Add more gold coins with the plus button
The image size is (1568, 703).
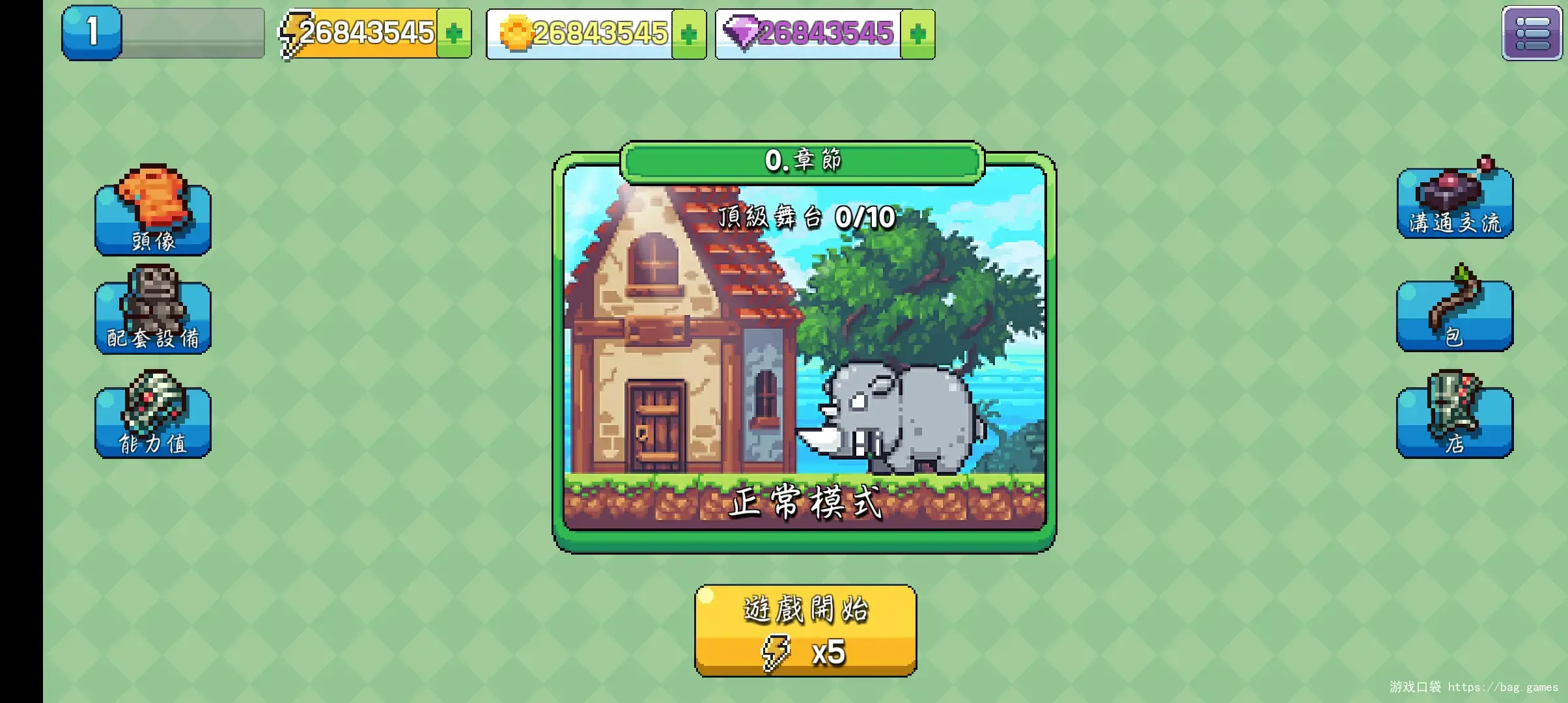pos(689,34)
